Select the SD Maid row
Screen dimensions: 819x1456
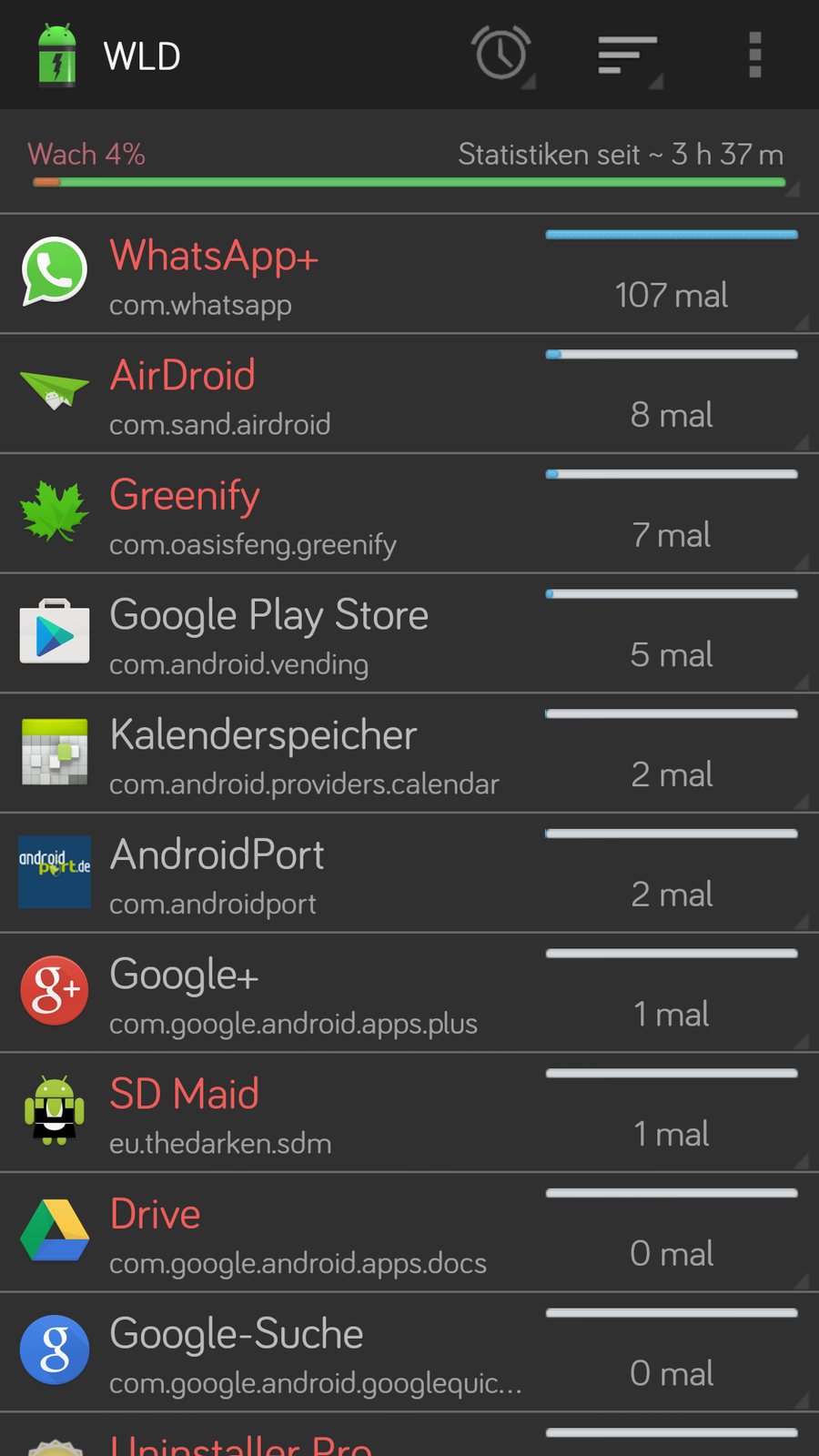pyautogui.click(x=409, y=1114)
